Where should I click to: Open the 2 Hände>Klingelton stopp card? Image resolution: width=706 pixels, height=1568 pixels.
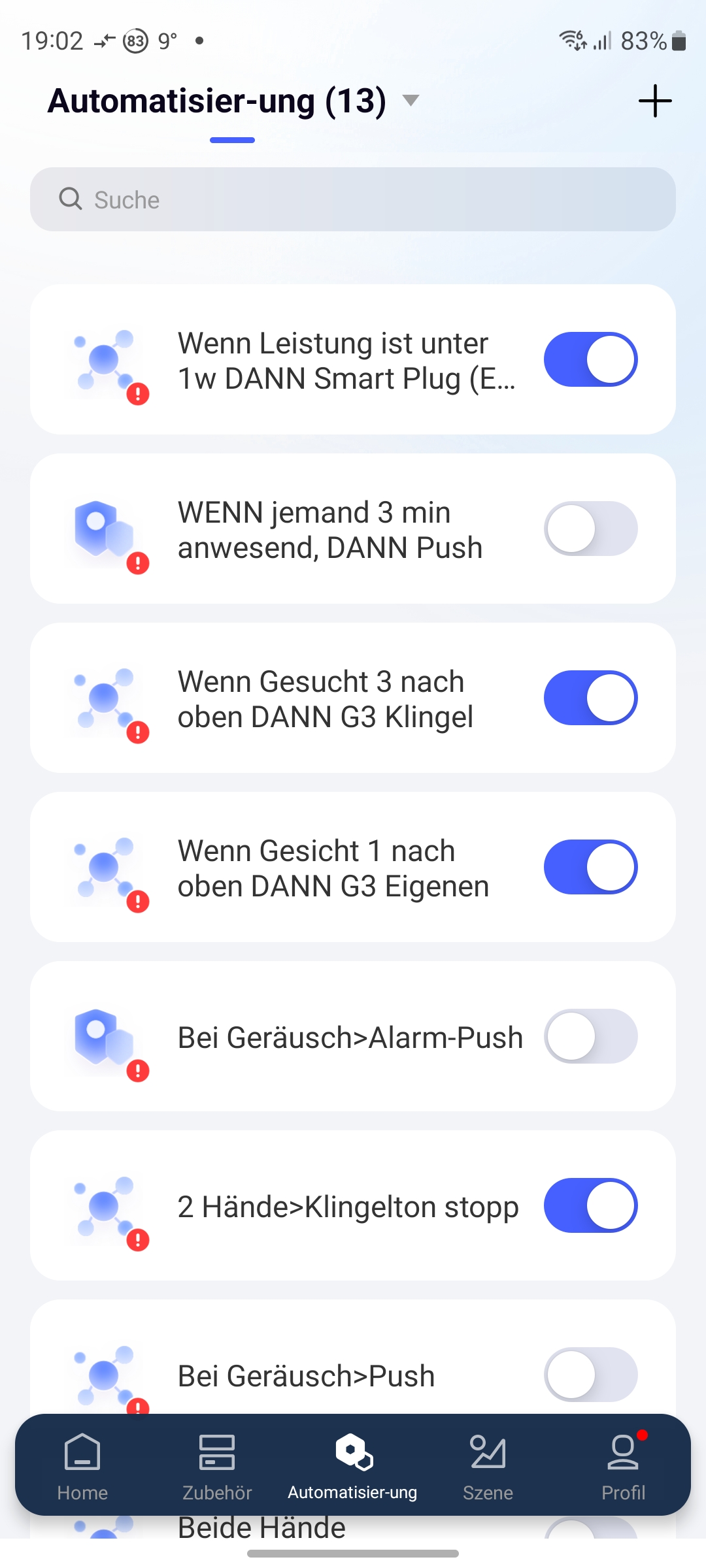click(348, 1207)
